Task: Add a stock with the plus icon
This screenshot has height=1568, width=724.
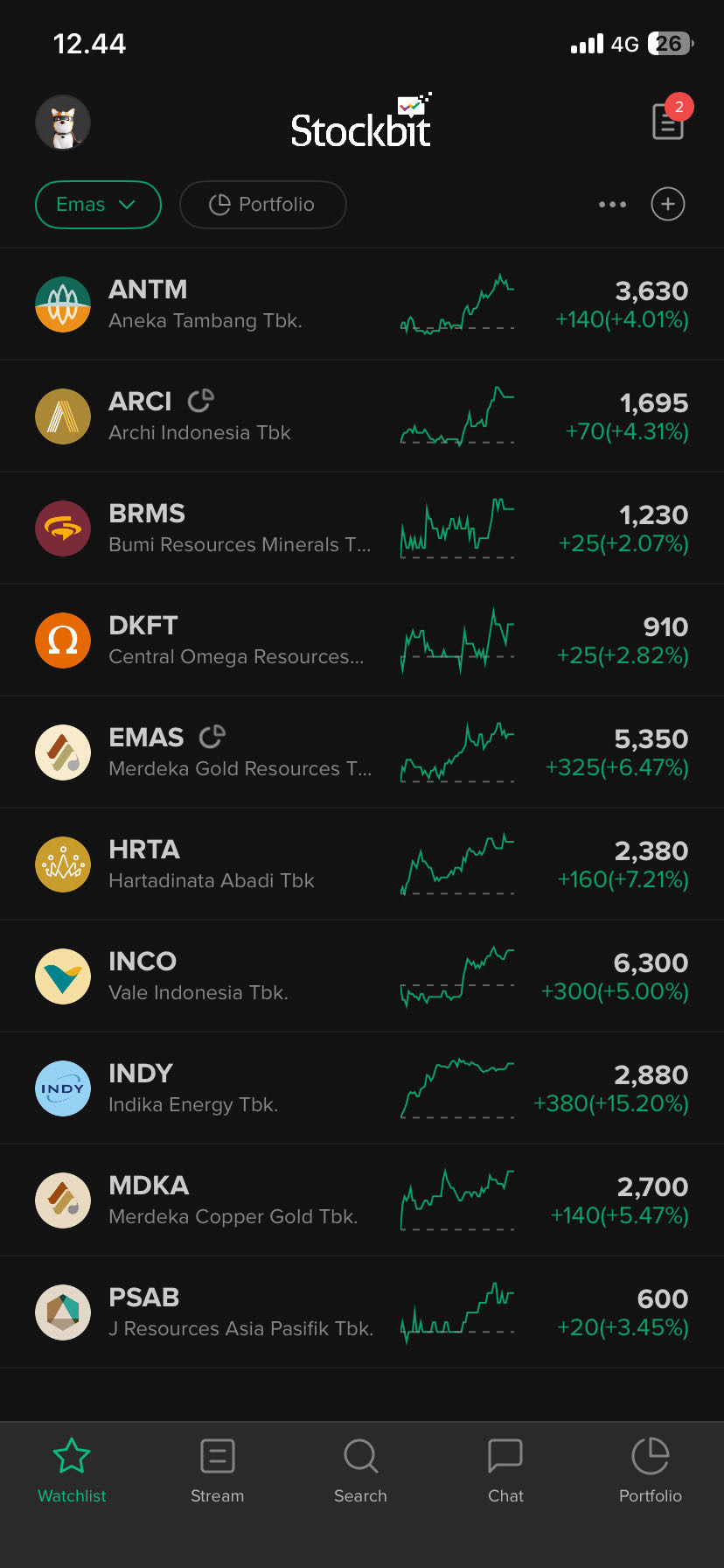Action: tap(668, 205)
